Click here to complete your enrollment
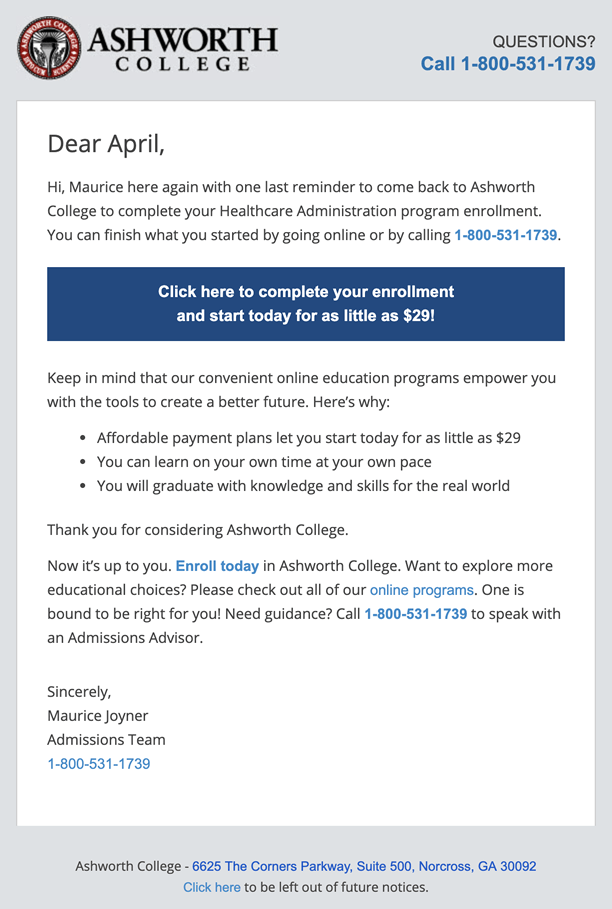The image size is (612, 909). point(306,304)
